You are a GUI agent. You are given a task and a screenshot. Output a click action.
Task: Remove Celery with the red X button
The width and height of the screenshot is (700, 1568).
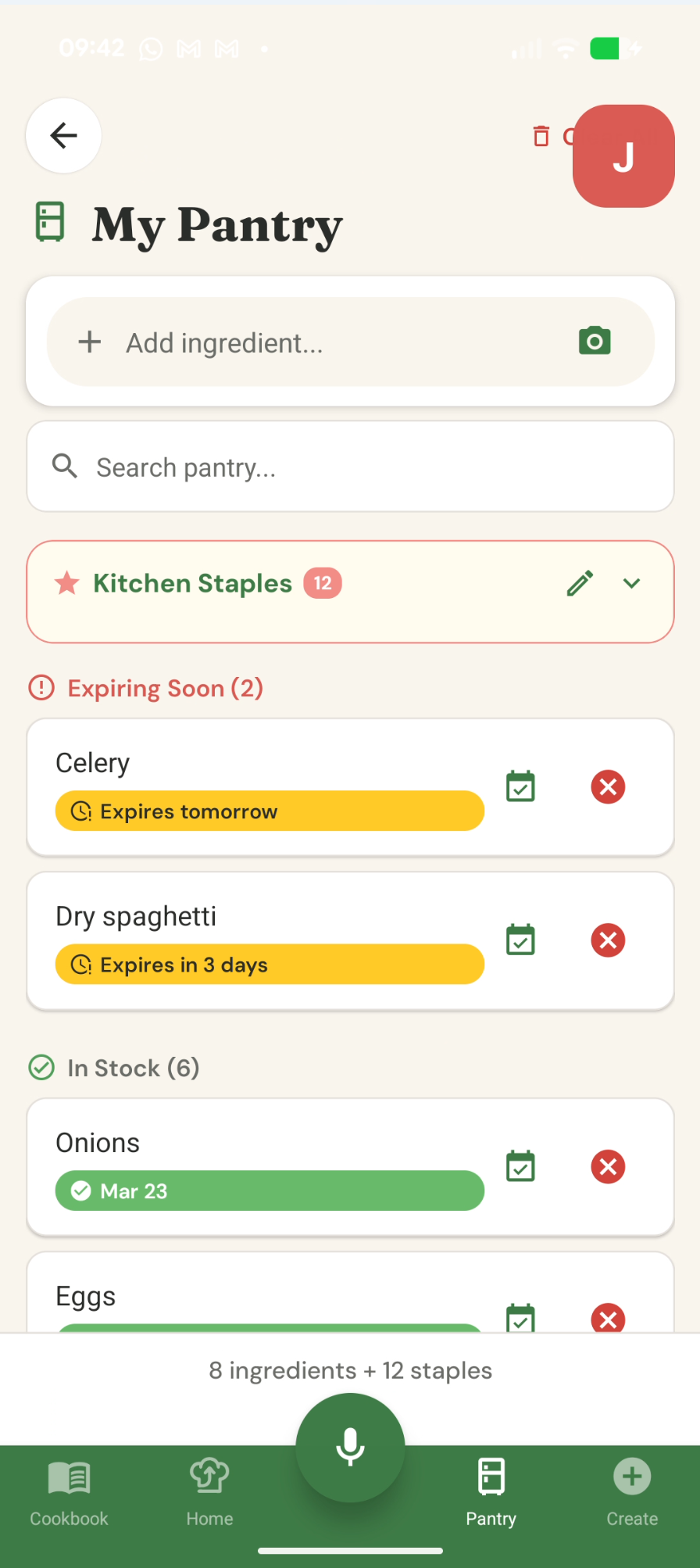coord(608,787)
